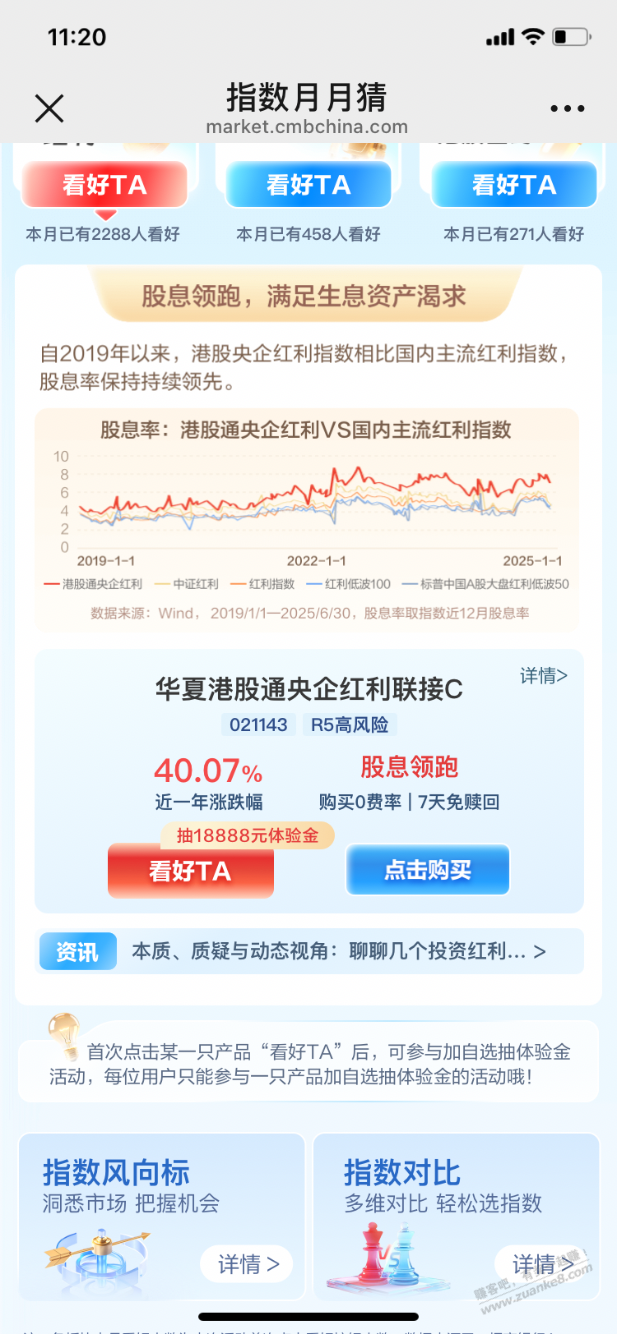Open 详情 for 华夏港股通央企红利联接C
This screenshot has width=617, height=1334.
tap(543, 676)
